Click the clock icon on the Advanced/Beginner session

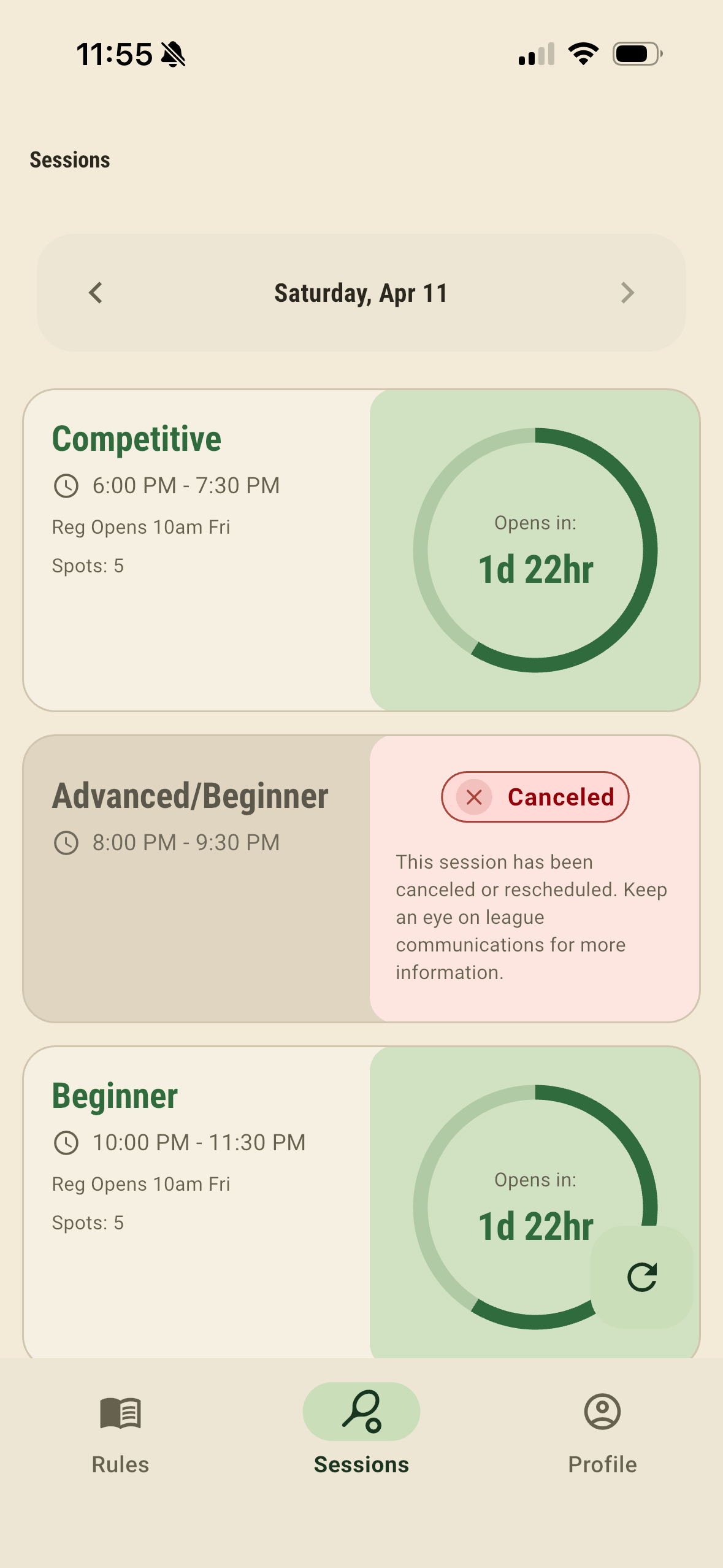click(66, 843)
